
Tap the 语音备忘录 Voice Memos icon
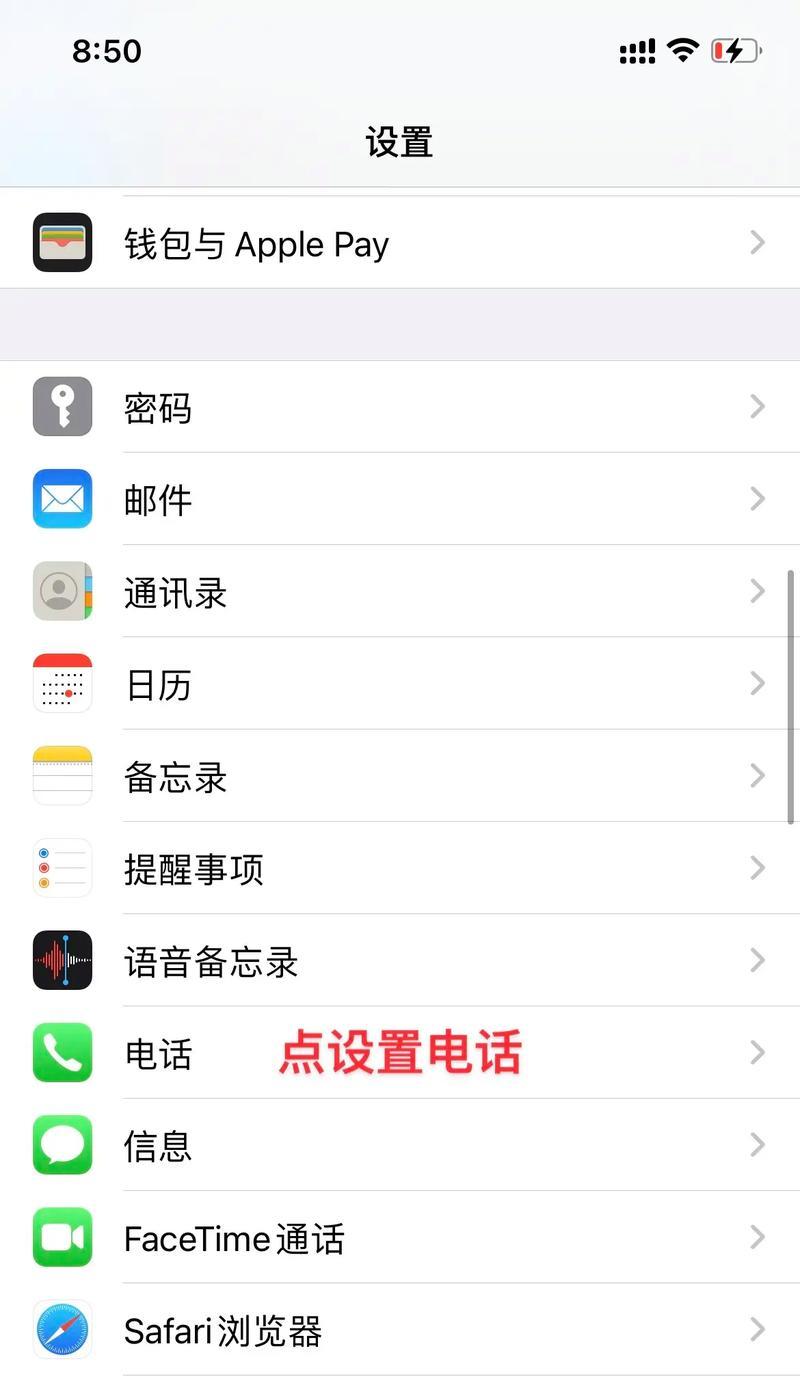(62, 960)
